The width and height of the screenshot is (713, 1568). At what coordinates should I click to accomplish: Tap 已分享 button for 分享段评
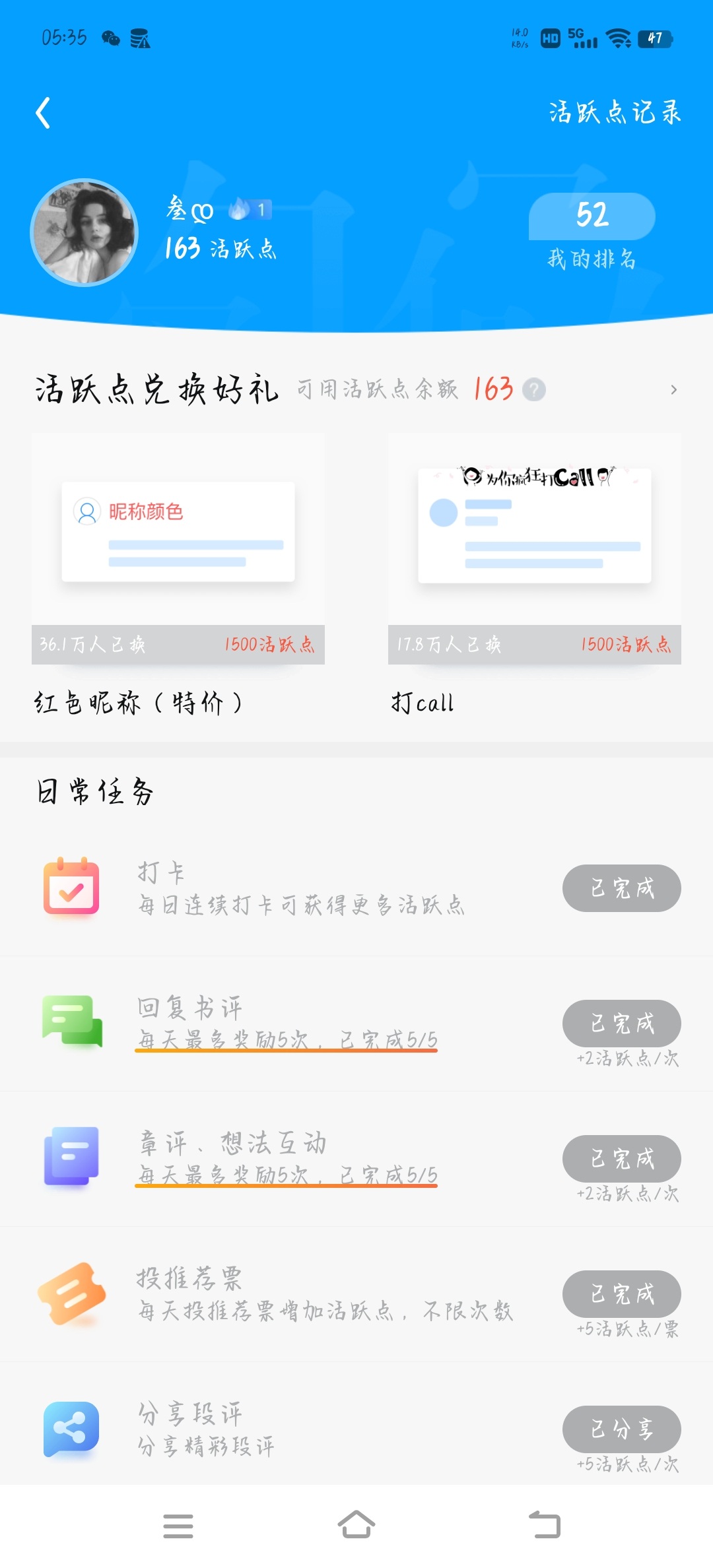pyautogui.click(x=622, y=1429)
